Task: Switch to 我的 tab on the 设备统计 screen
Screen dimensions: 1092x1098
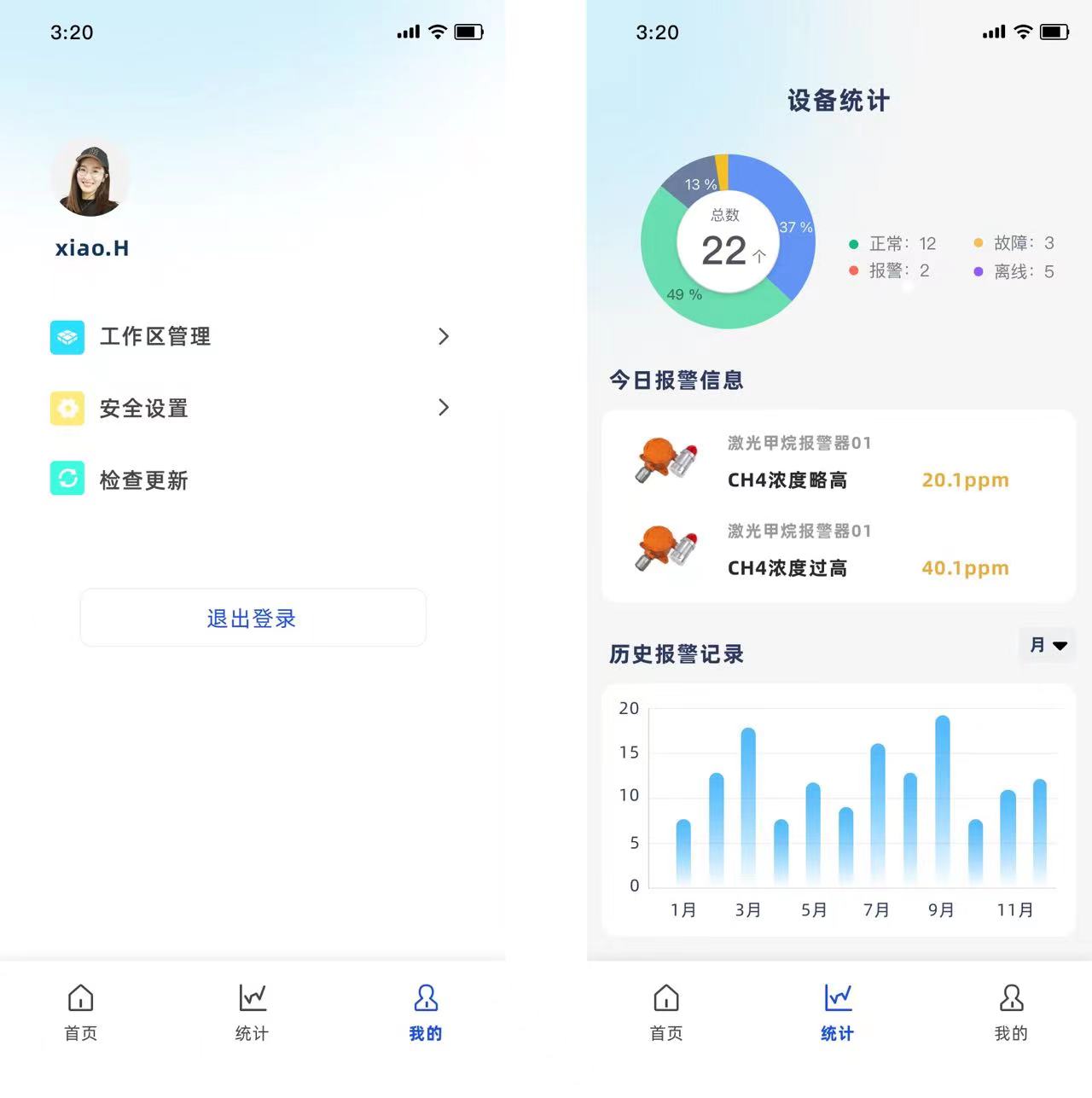Action: (x=1011, y=1013)
